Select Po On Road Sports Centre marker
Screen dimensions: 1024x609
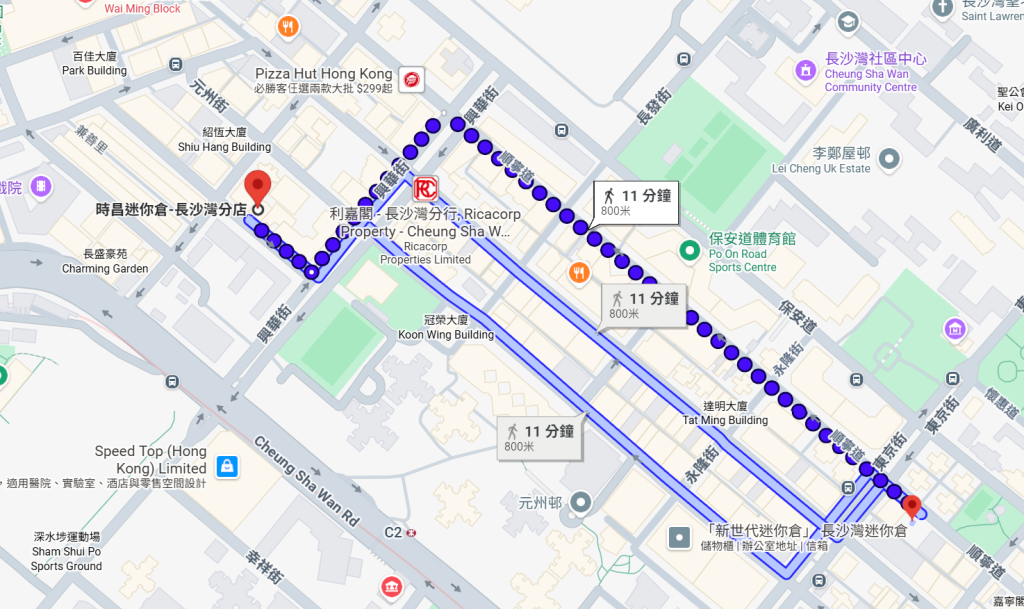coord(688,249)
